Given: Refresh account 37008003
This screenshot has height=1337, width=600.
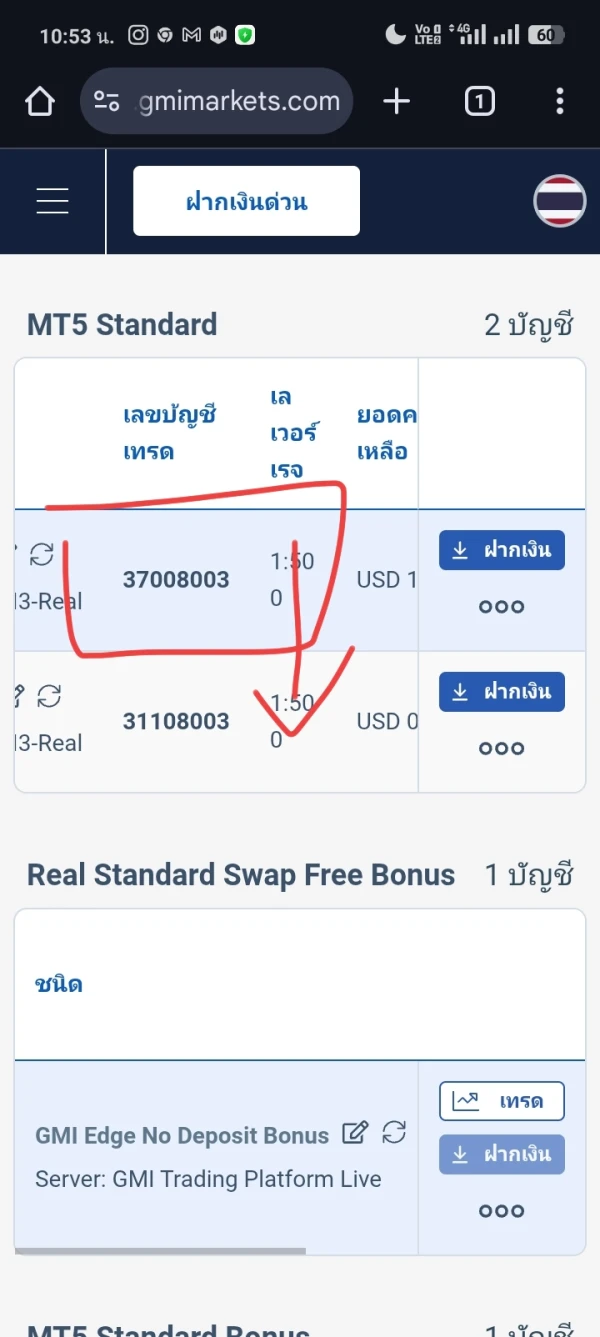Looking at the screenshot, I should [42, 554].
